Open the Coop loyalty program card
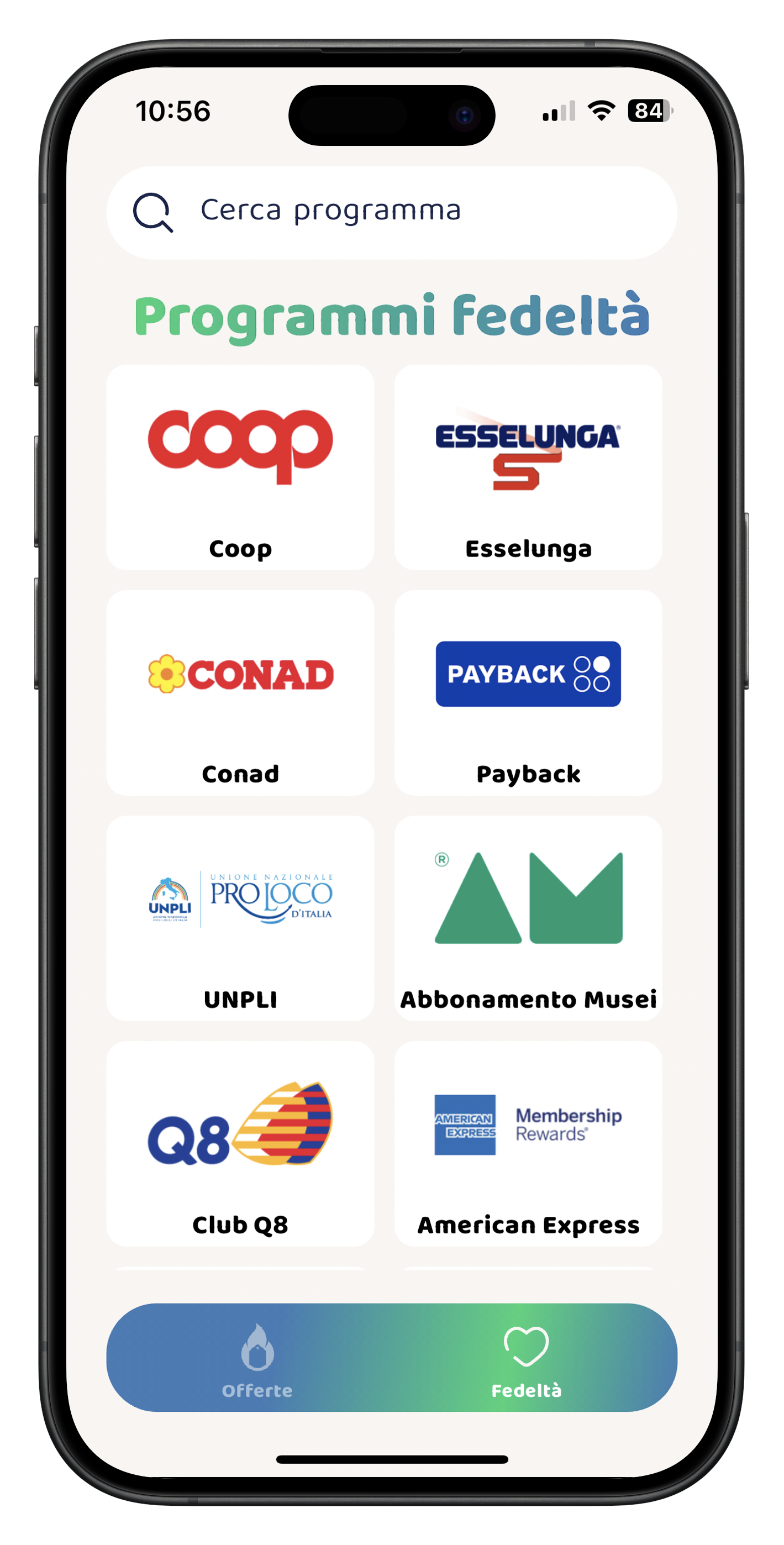This screenshot has height=1545, width=784. point(240,467)
